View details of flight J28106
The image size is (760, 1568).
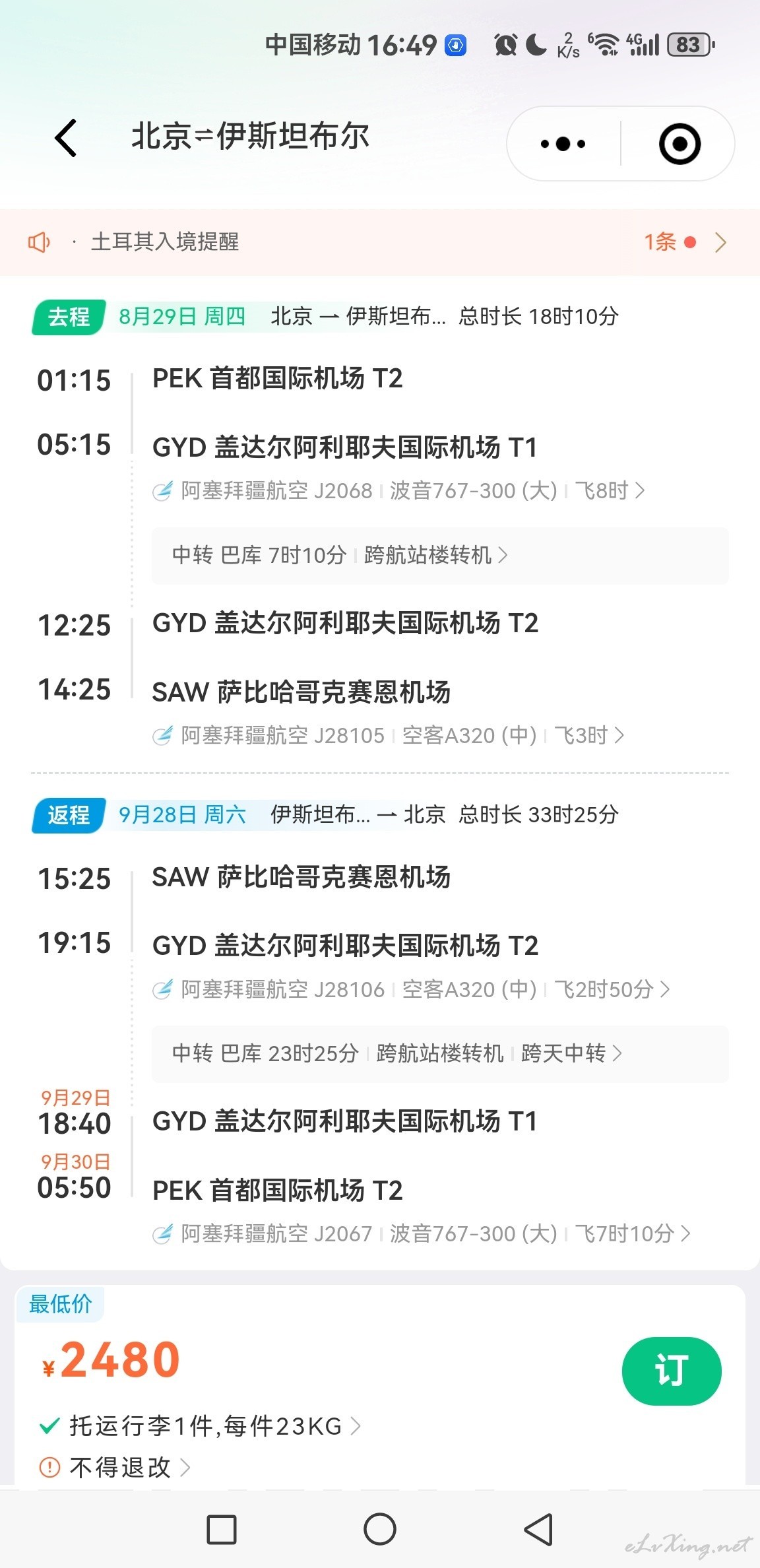[x=411, y=989]
